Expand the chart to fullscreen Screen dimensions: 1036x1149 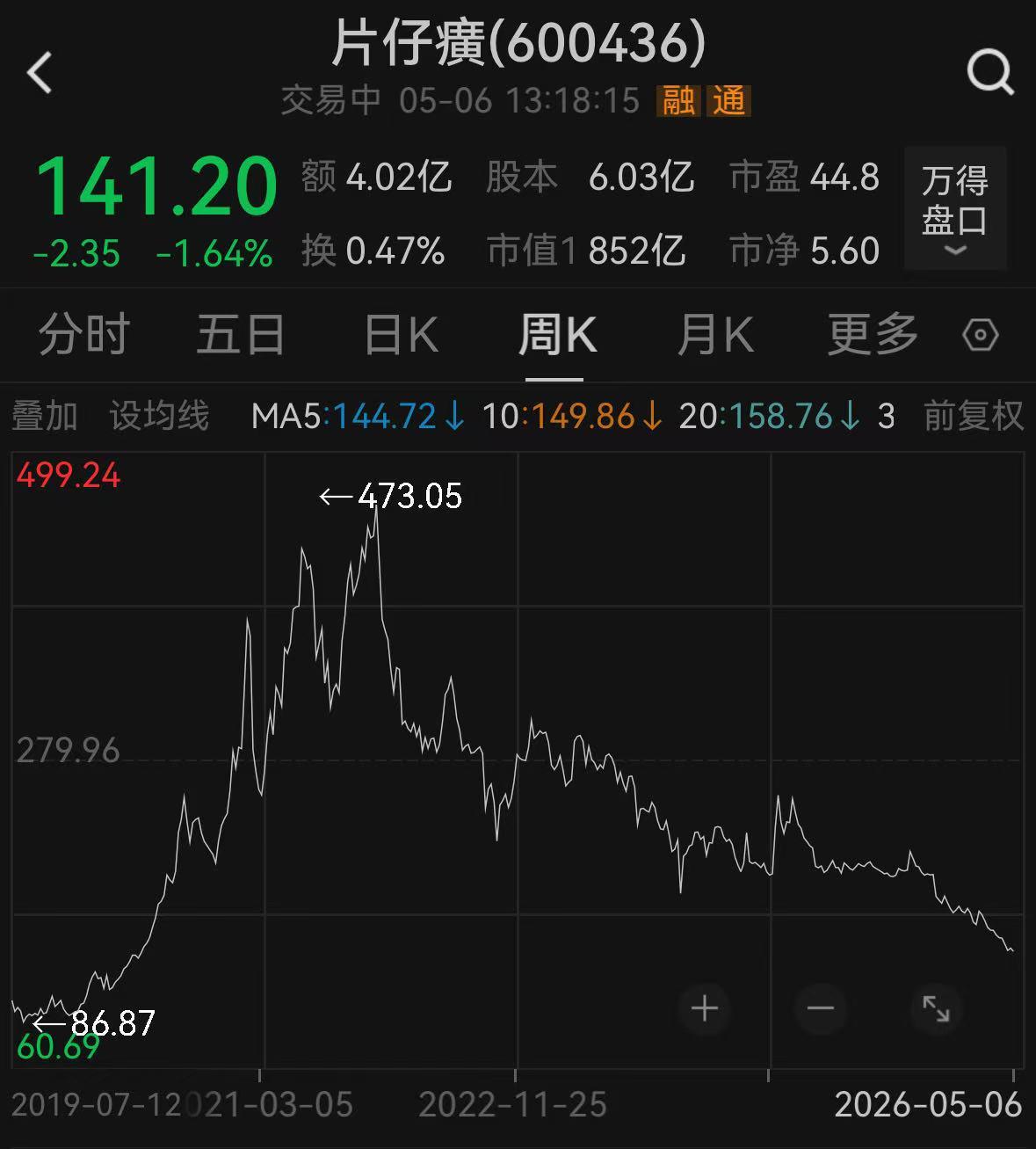tap(936, 1008)
